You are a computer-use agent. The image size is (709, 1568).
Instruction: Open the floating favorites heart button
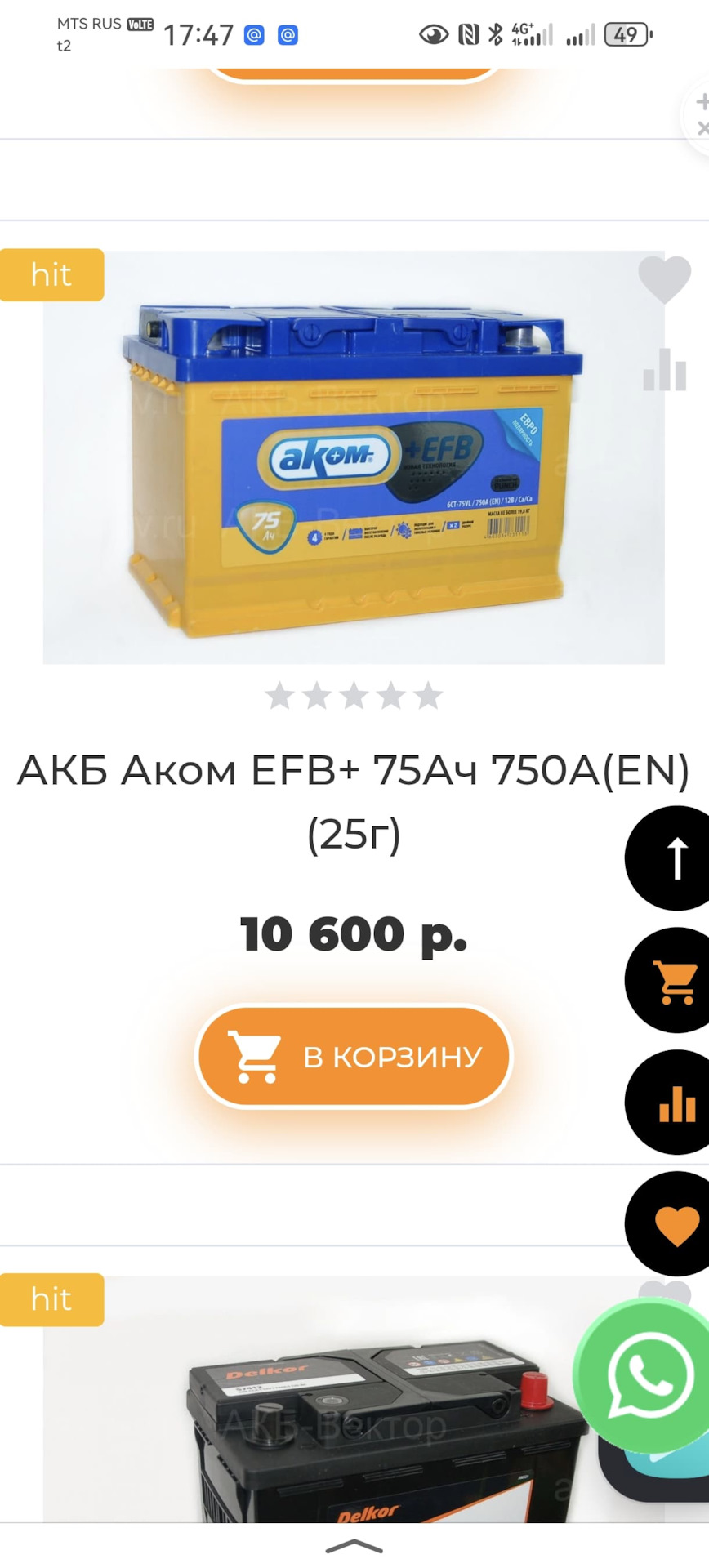(x=675, y=1224)
